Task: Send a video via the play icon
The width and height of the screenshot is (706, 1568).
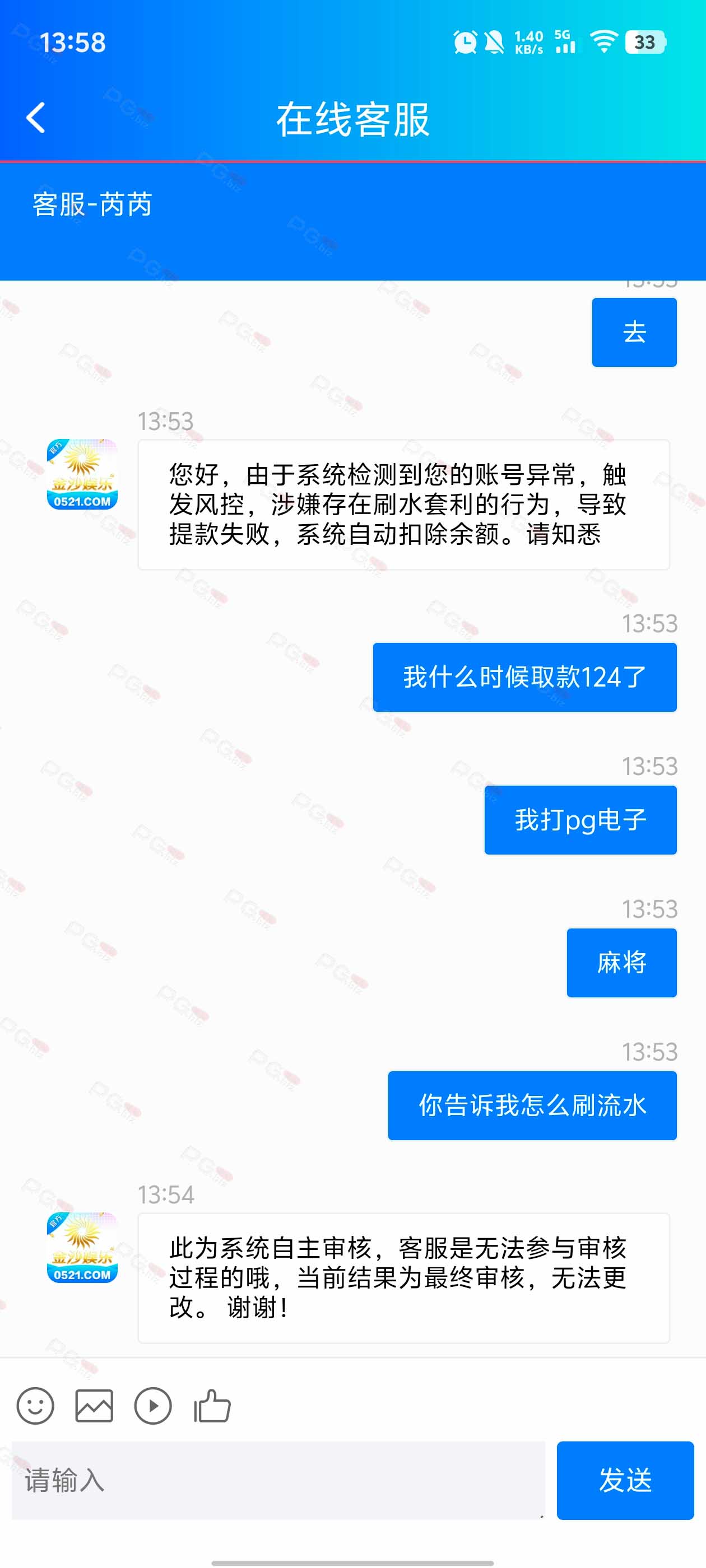Action: 152,1406
